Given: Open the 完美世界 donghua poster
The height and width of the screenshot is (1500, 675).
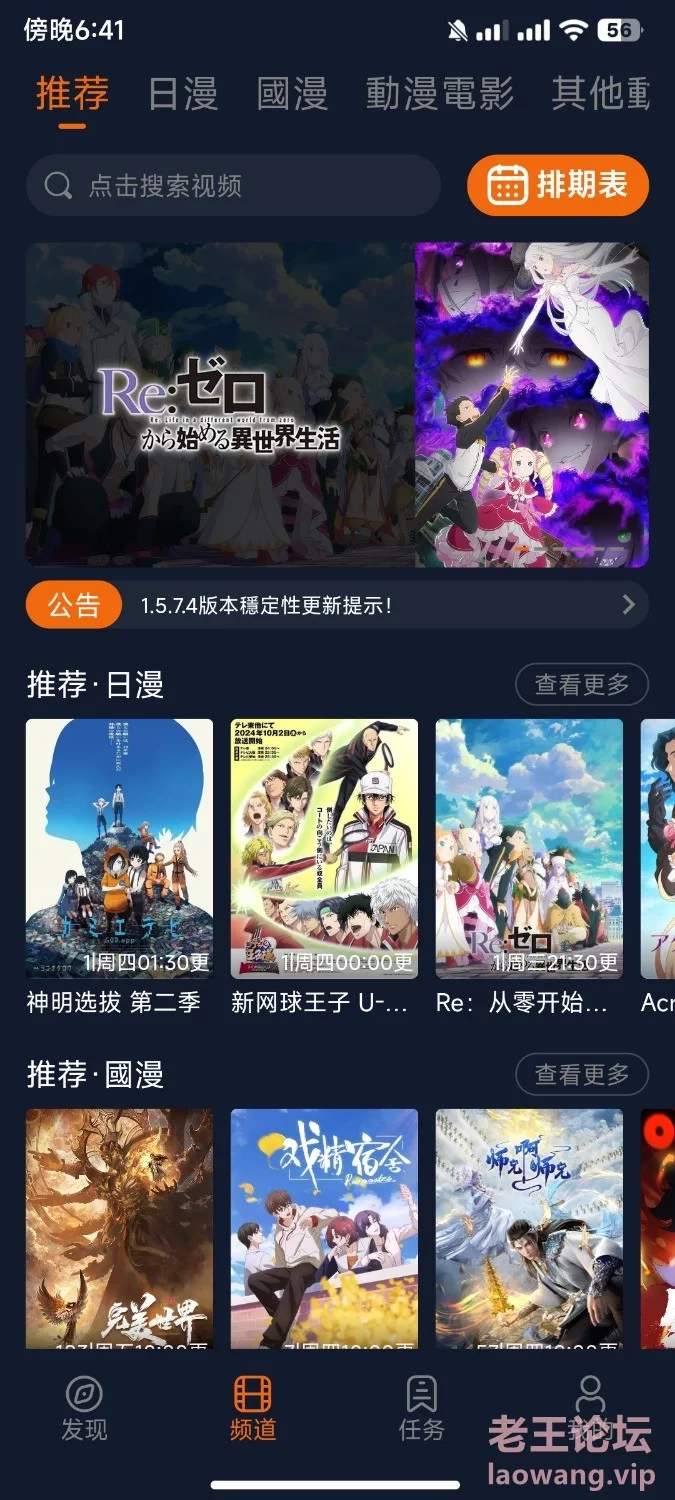Looking at the screenshot, I should pyautogui.click(x=119, y=1228).
